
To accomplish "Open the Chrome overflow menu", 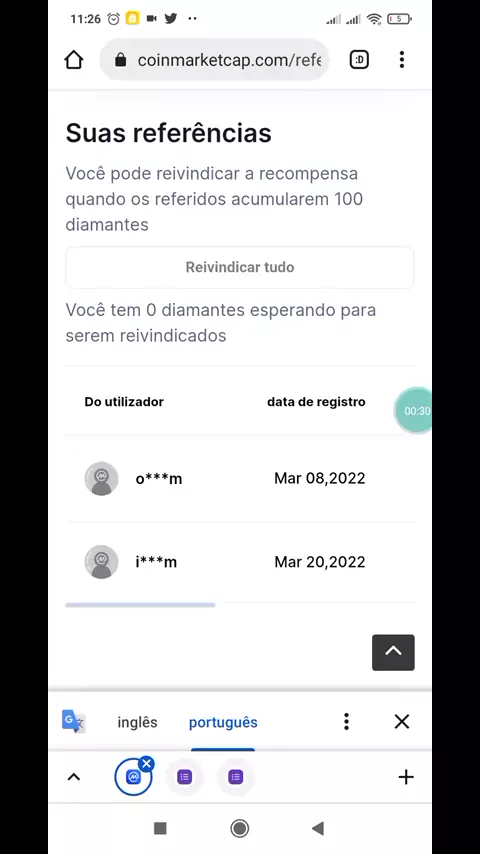I will 402,60.
